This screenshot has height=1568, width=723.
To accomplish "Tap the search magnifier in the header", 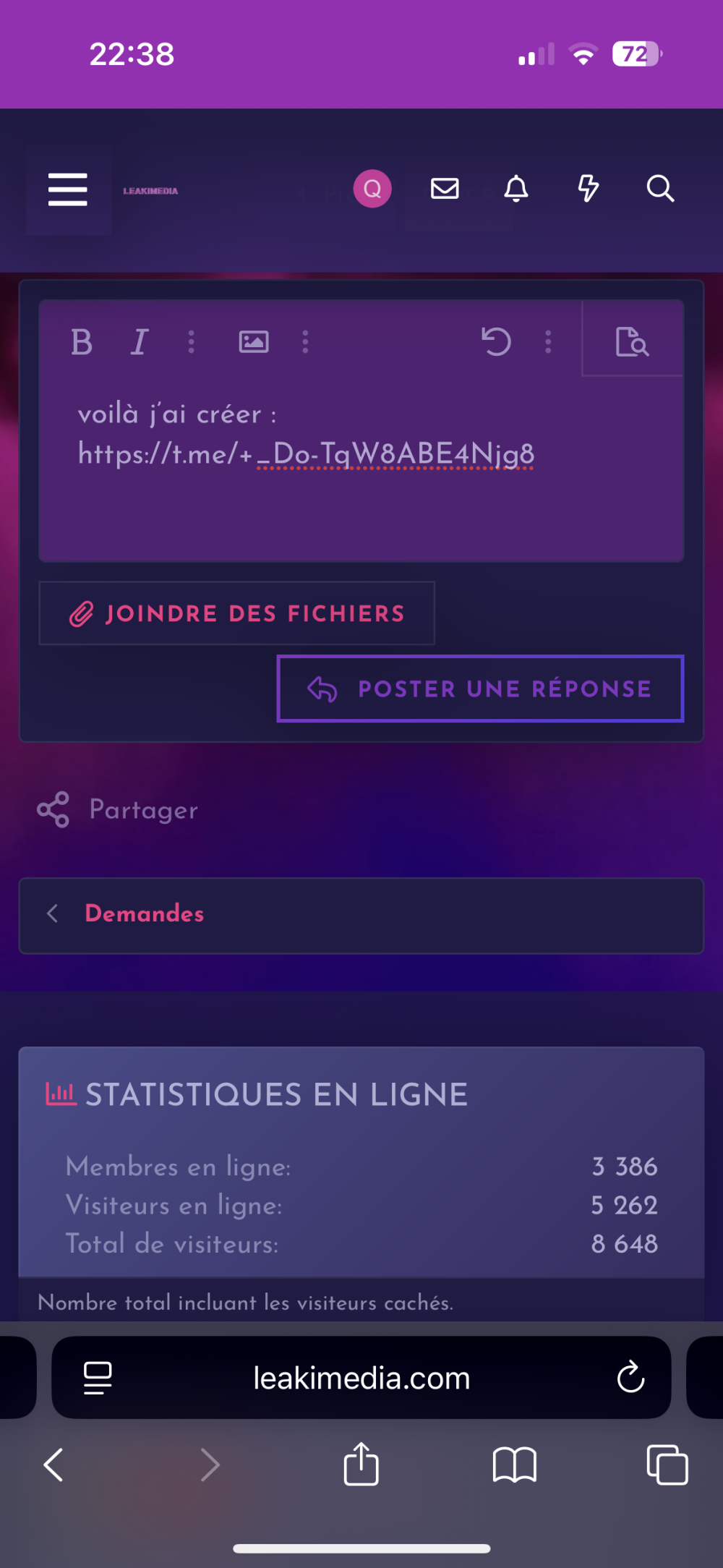I will click(660, 189).
